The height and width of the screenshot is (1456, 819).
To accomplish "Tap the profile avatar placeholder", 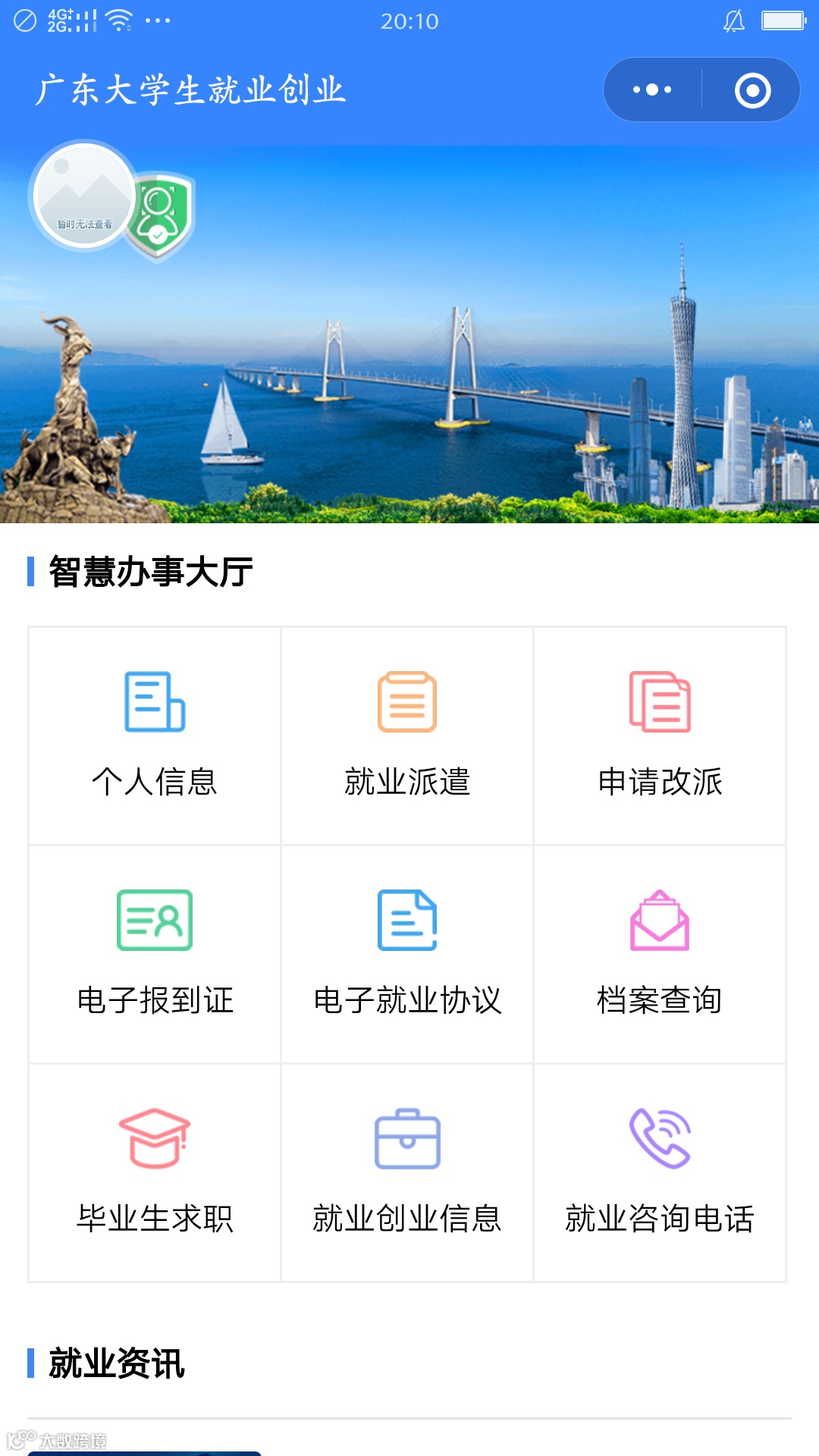I will [x=84, y=196].
